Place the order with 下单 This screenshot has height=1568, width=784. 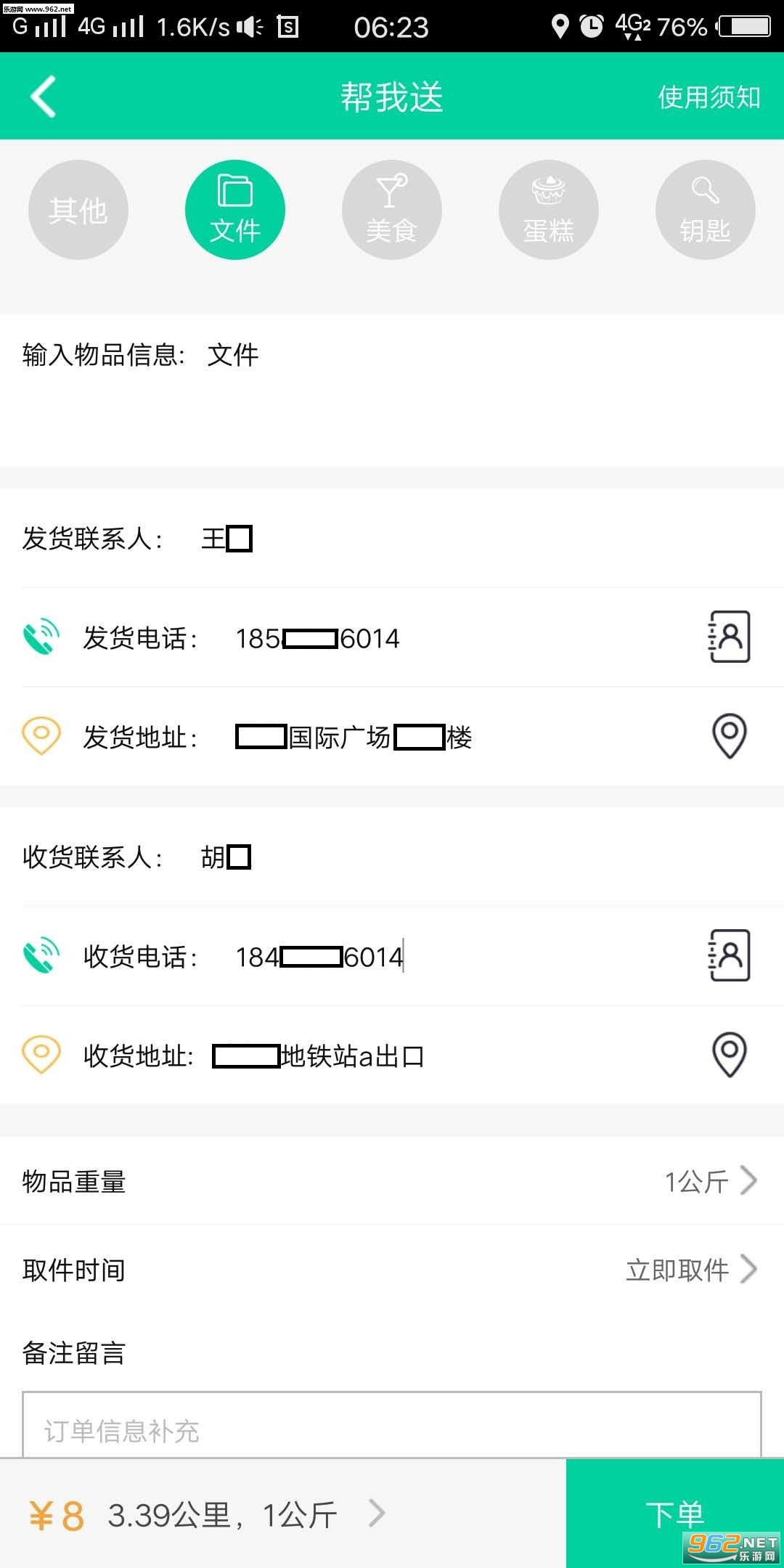coord(674,1514)
